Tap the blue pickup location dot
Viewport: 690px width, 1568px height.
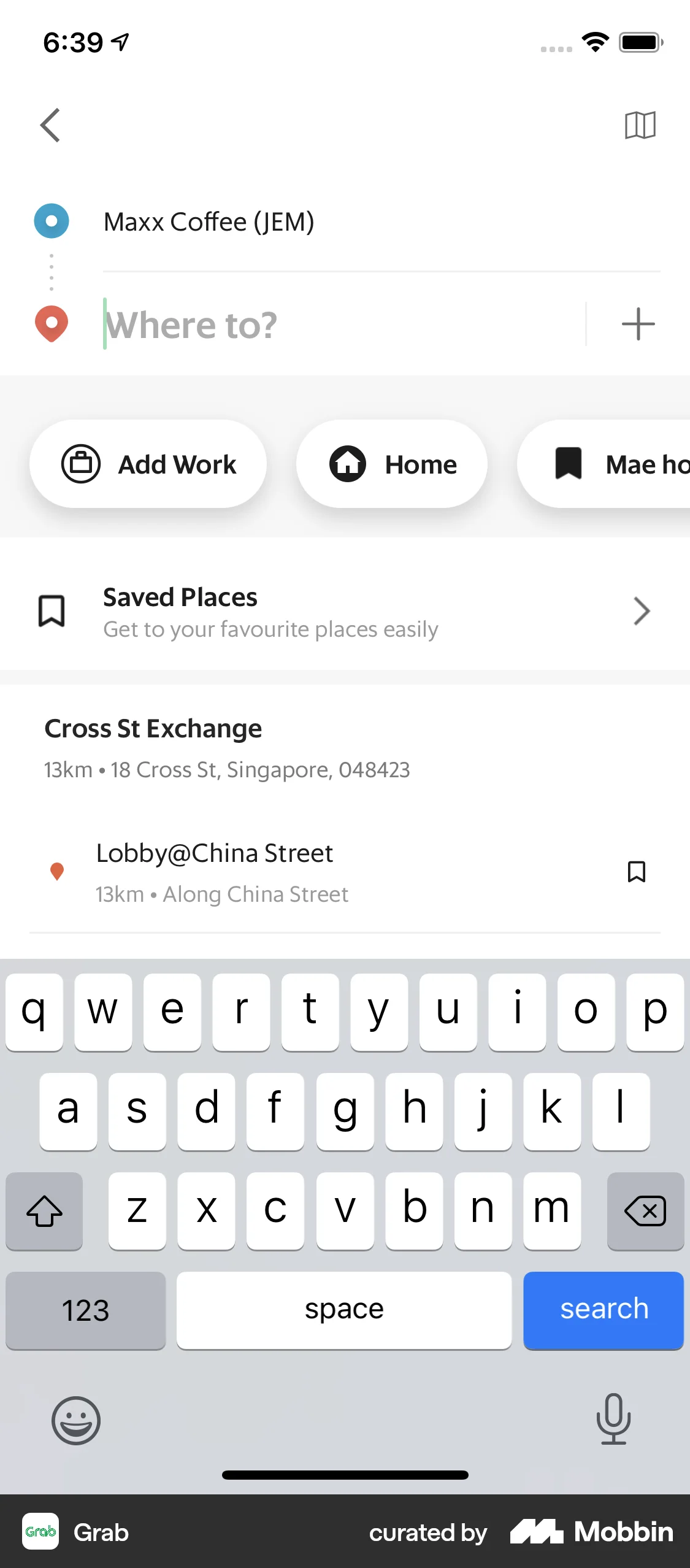pyautogui.click(x=52, y=221)
